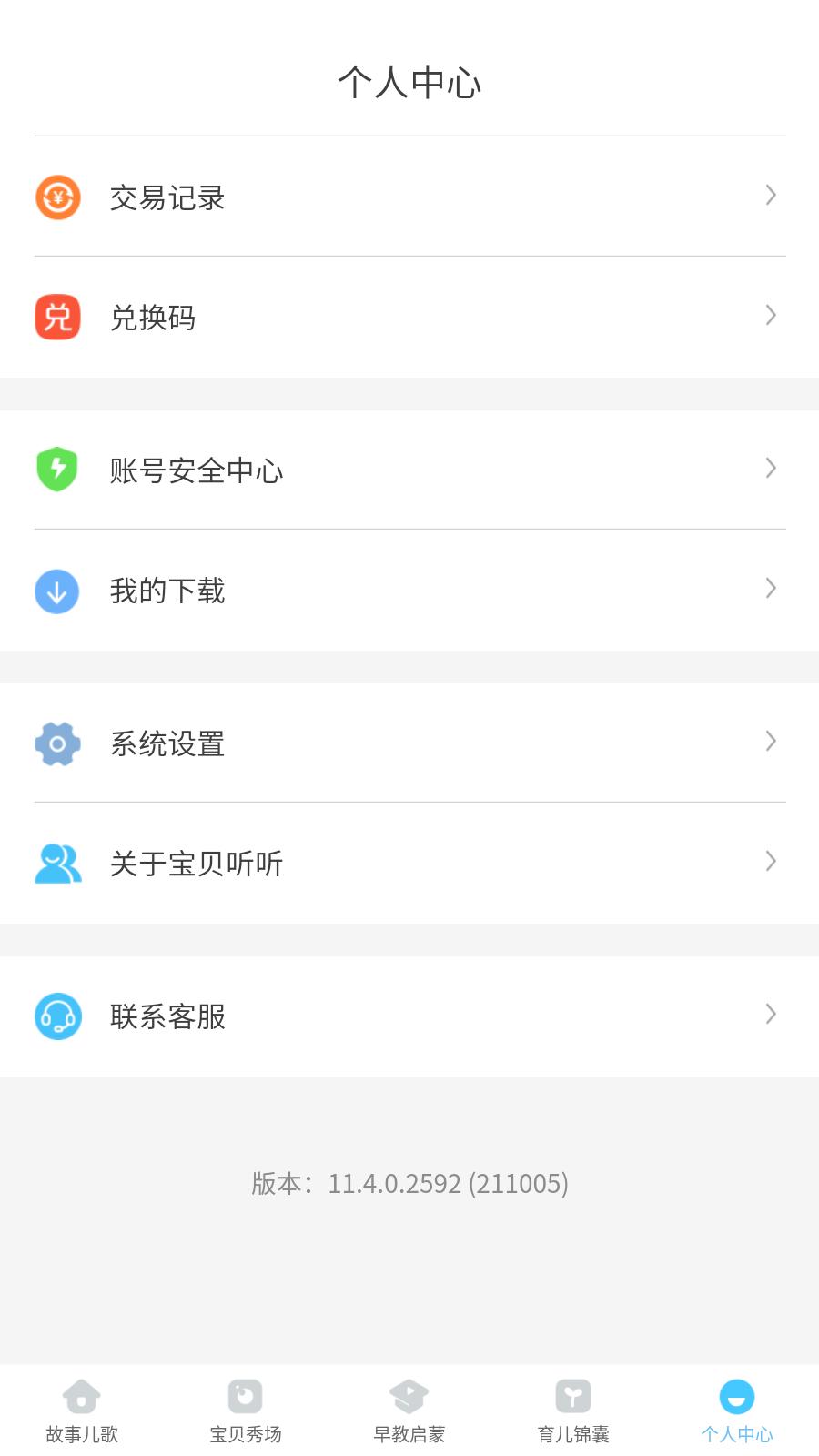
Task: Click the 交易记录 transaction record icon
Action: click(57, 197)
